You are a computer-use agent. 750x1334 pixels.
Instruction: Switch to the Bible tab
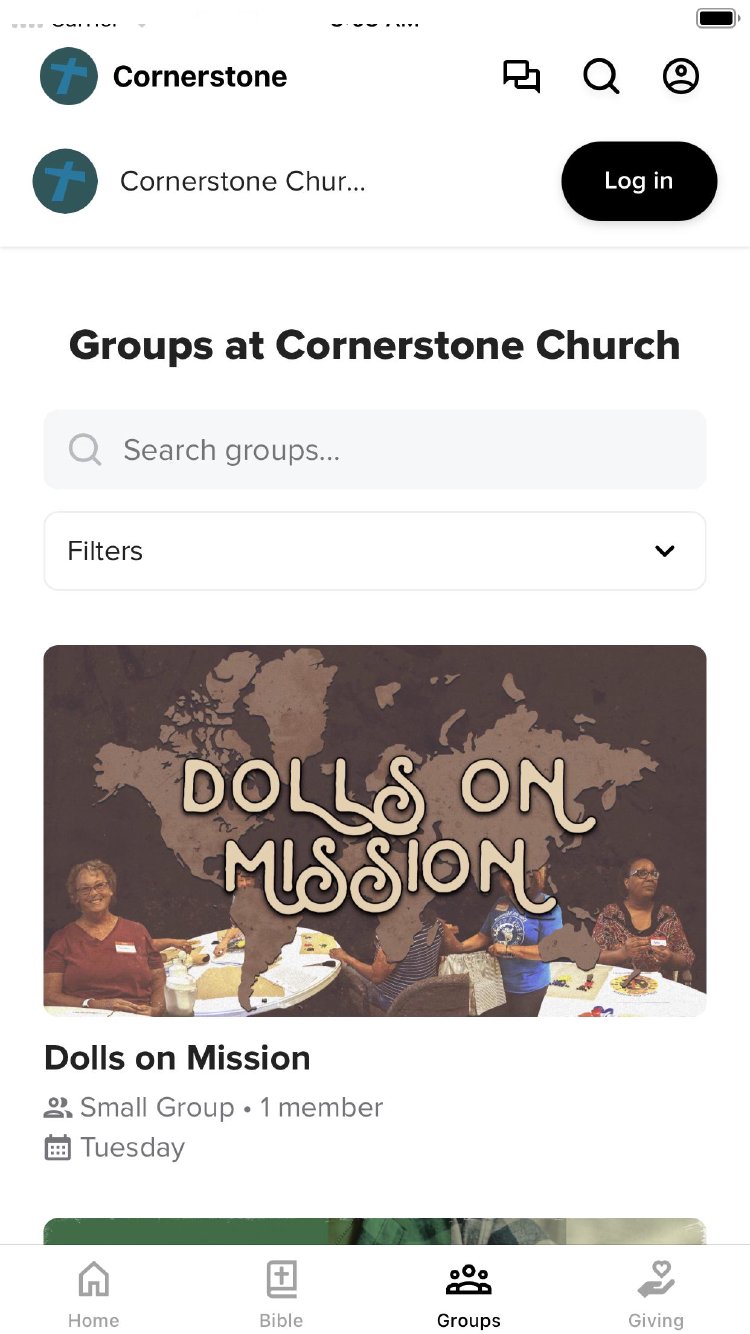(x=281, y=1293)
